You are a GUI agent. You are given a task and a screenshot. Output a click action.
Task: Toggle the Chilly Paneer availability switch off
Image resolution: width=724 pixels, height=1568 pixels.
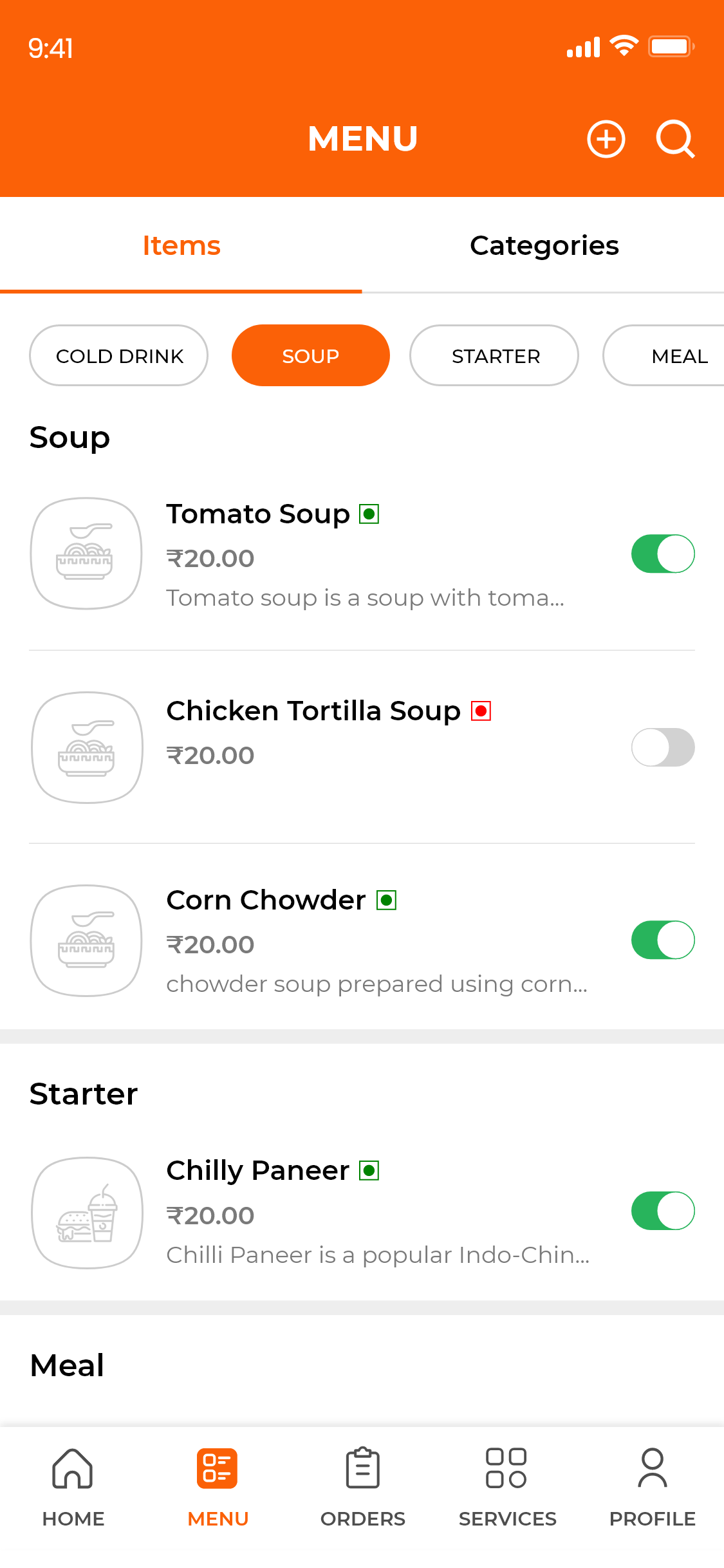click(663, 1210)
